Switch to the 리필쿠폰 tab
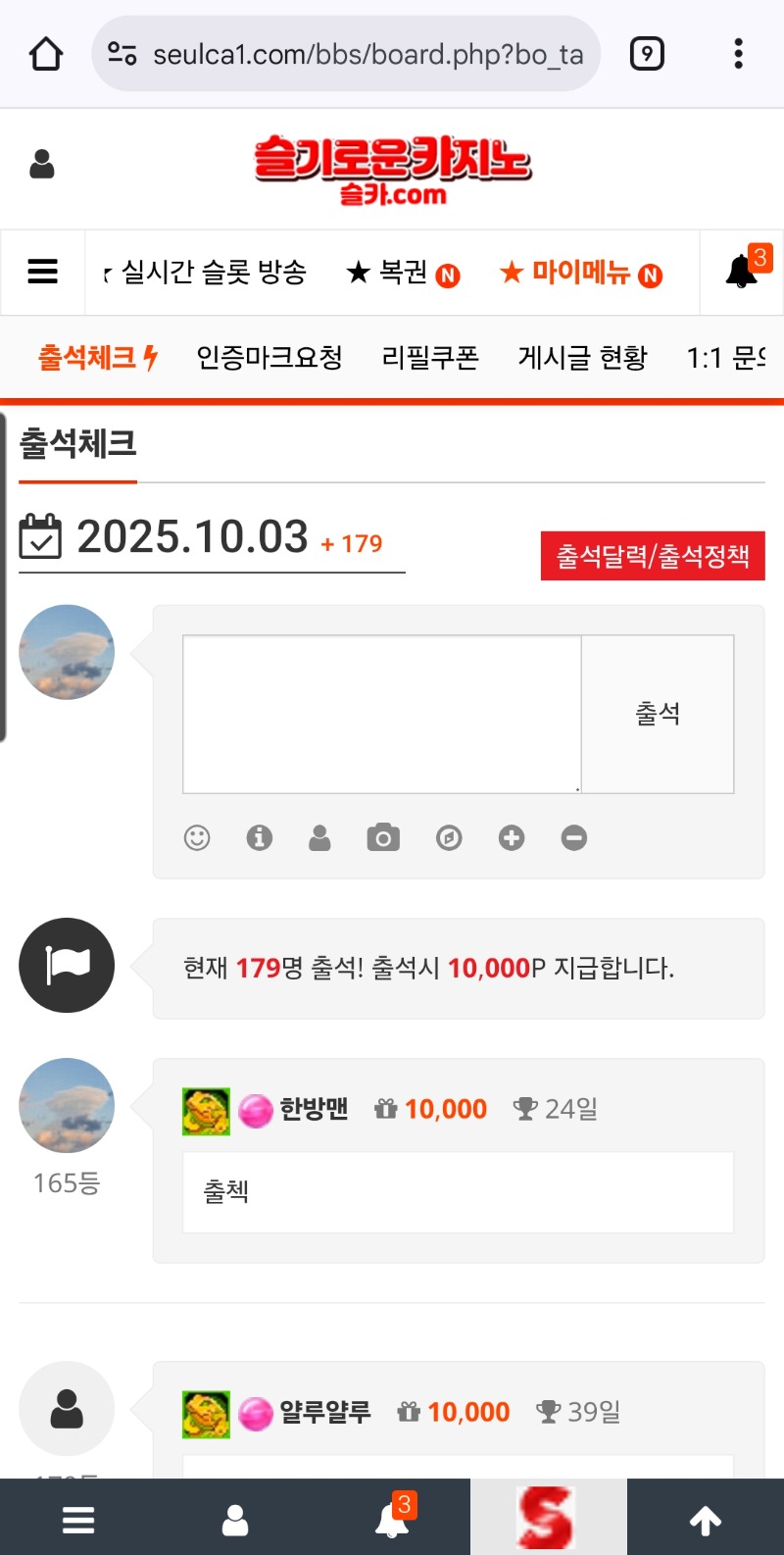Viewport: 784px width, 1555px height. [x=430, y=358]
